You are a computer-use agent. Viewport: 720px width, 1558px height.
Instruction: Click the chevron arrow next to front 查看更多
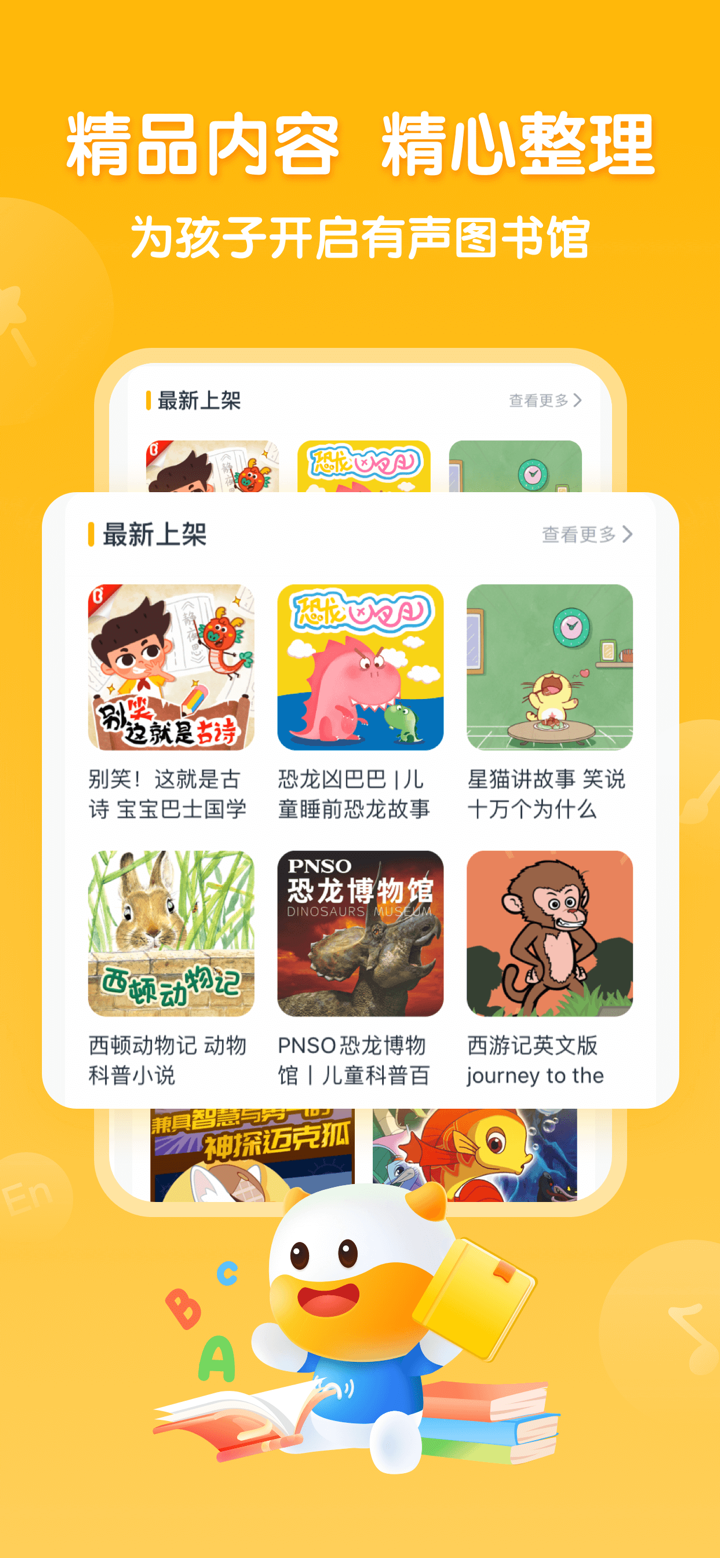pos(632,535)
